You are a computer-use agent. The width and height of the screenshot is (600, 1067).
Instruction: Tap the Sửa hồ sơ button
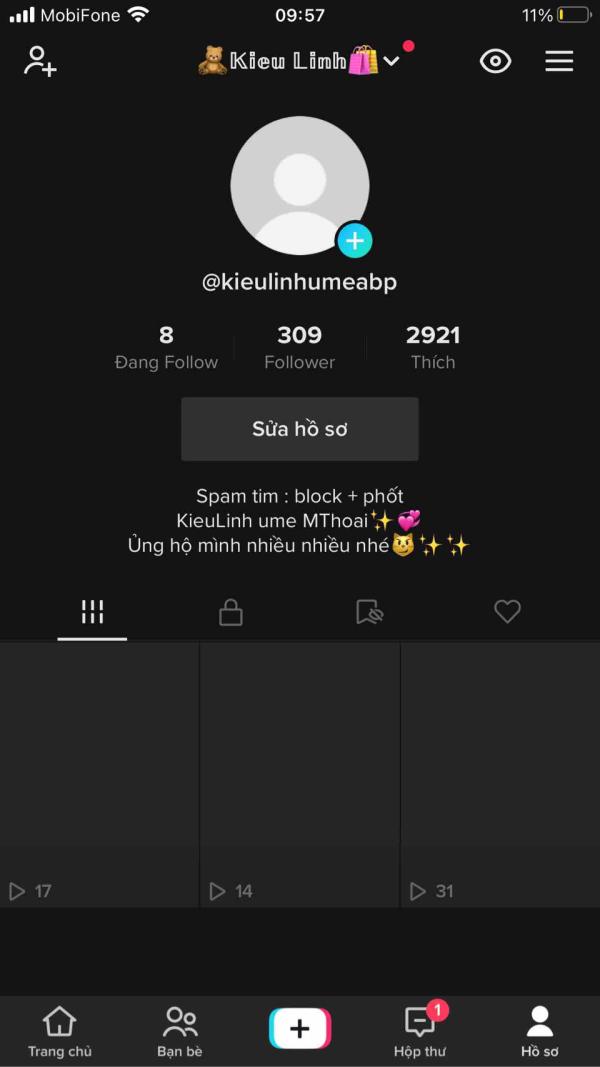click(299, 429)
